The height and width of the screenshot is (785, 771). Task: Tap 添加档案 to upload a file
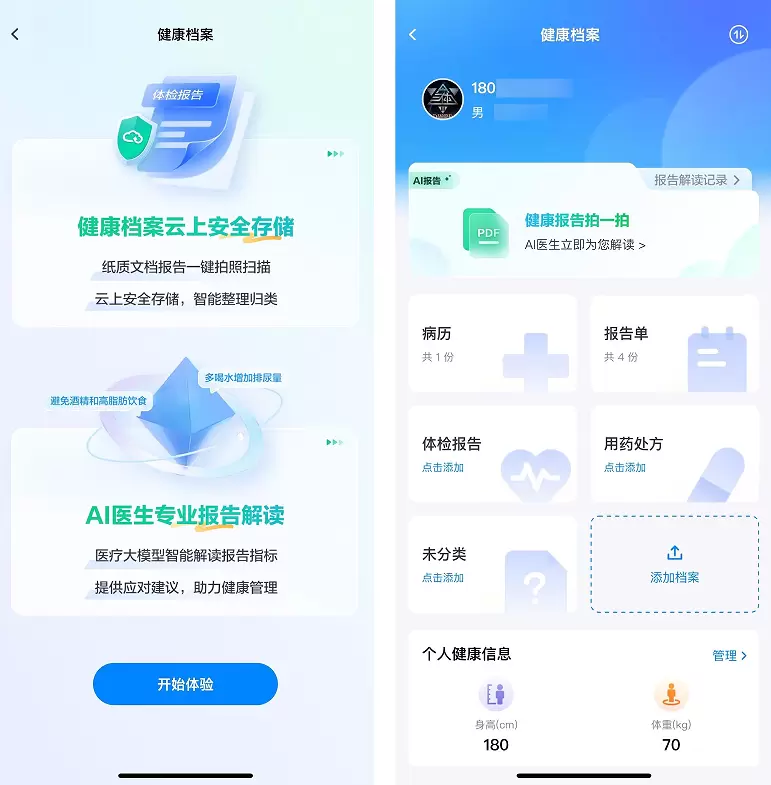pyautogui.click(x=674, y=565)
